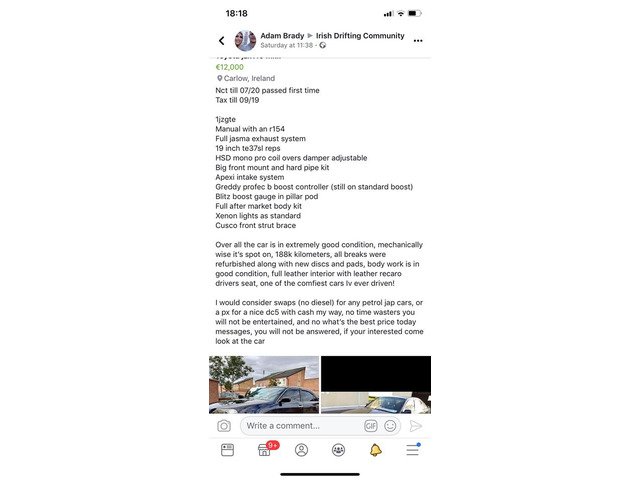The height and width of the screenshot is (480, 640).
Task: Open the right-hand car photo
Action: coord(376,384)
